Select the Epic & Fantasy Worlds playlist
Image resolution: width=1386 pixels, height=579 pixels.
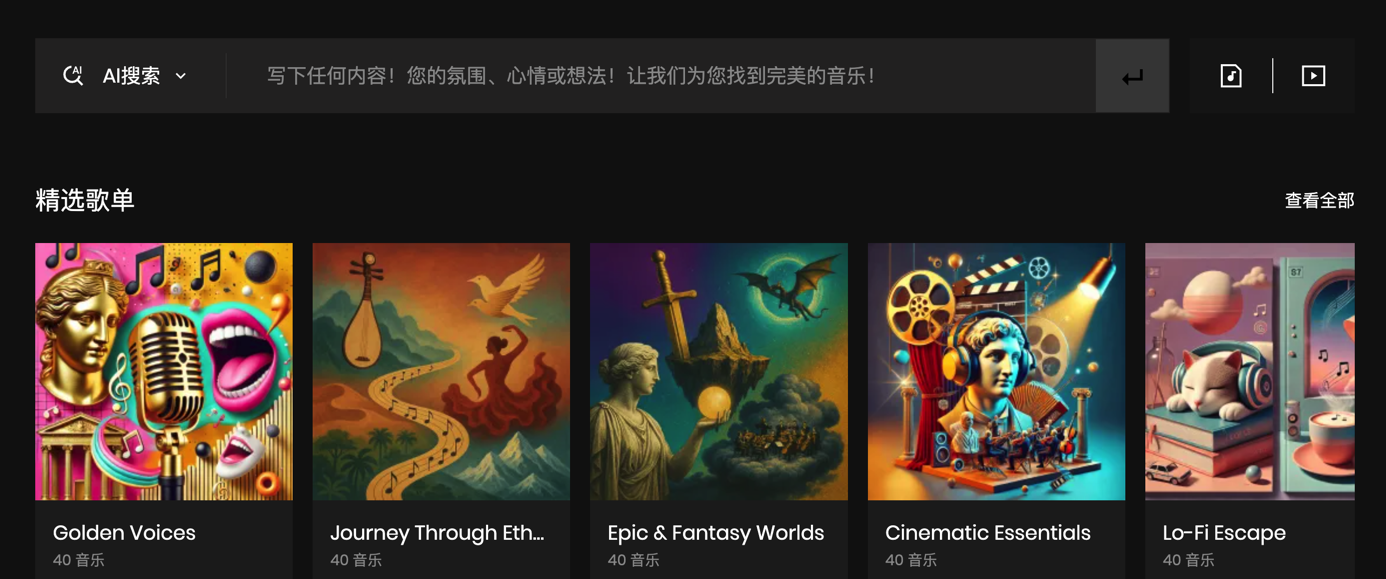pos(718,372)
